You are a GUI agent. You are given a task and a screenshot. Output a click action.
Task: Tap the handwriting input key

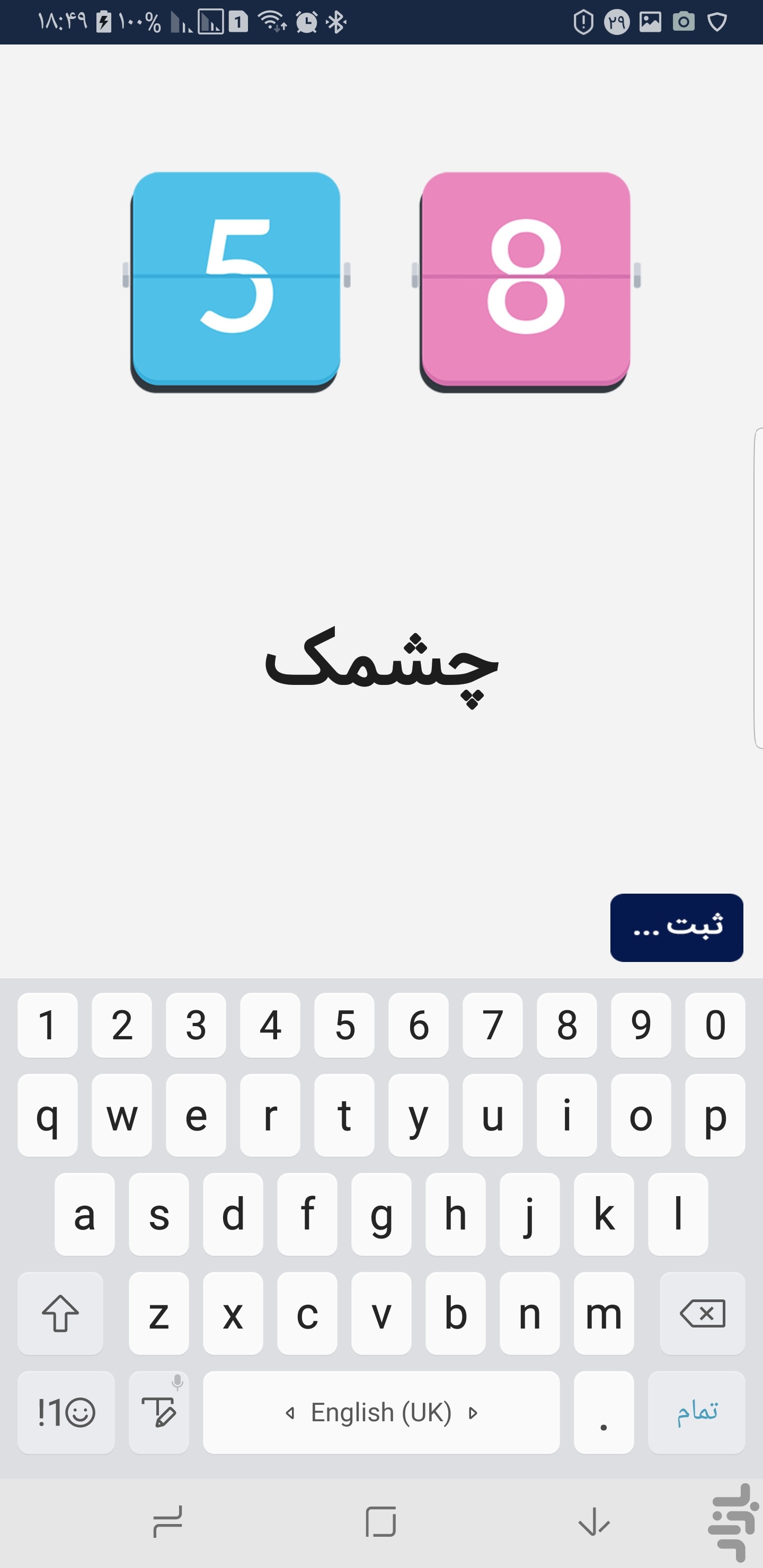(159, 1412)
